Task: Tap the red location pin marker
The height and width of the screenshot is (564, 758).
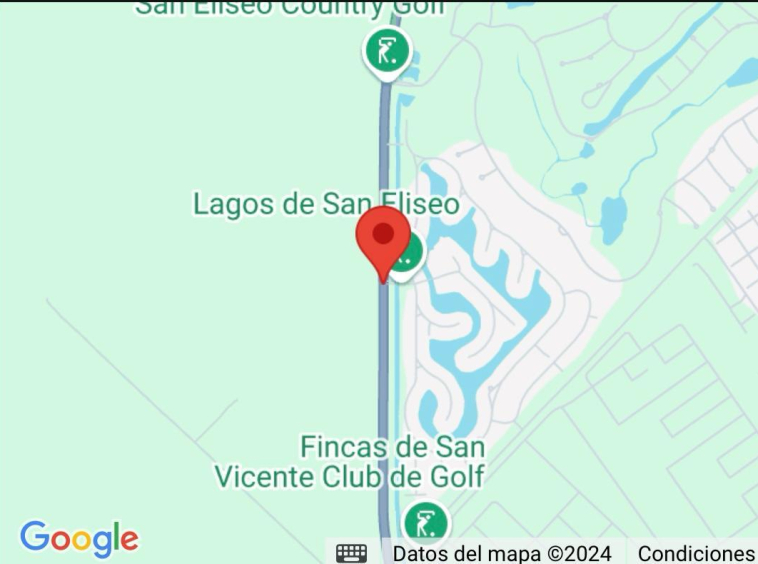Action: (x=383, y=240)
